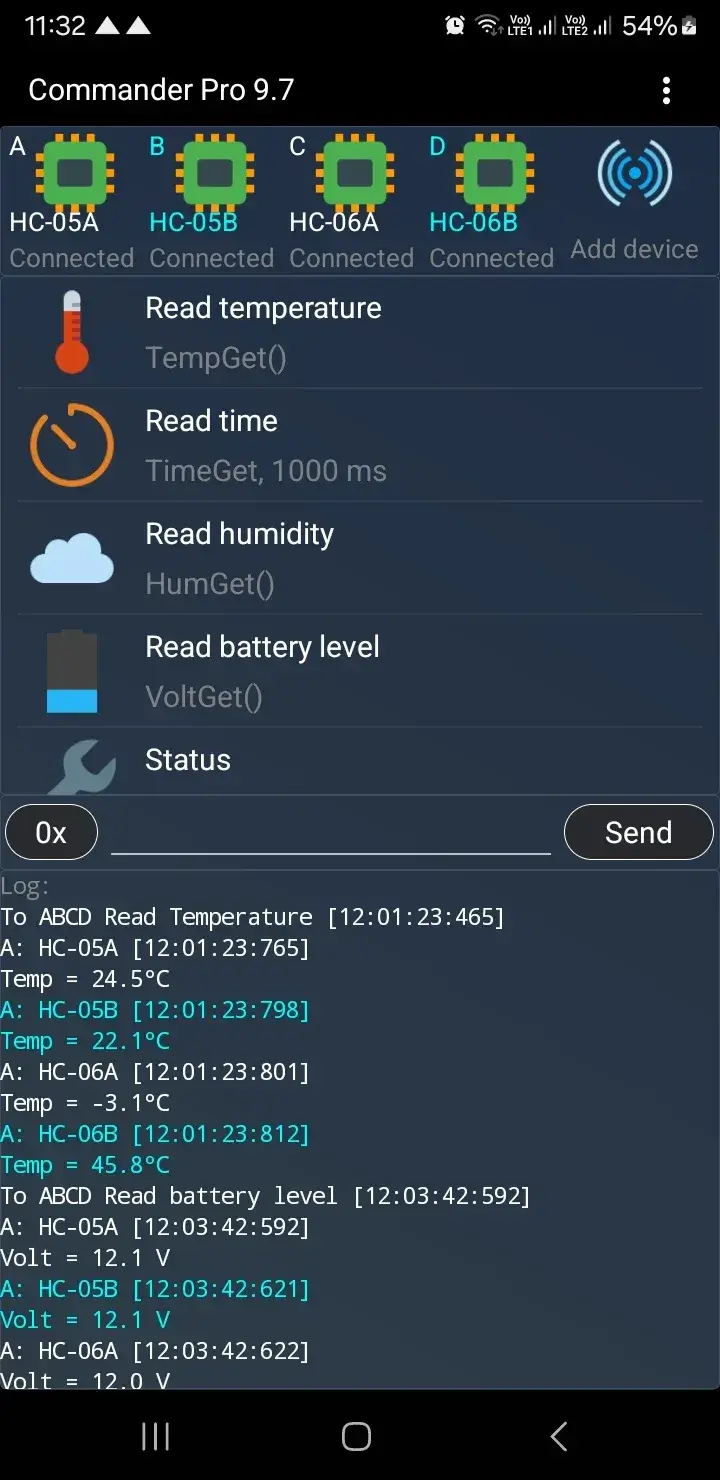Viewport: 720px width, 1480px height.
Task: Open recent apps from navigation bar
Action: [x=156, y=1437]
